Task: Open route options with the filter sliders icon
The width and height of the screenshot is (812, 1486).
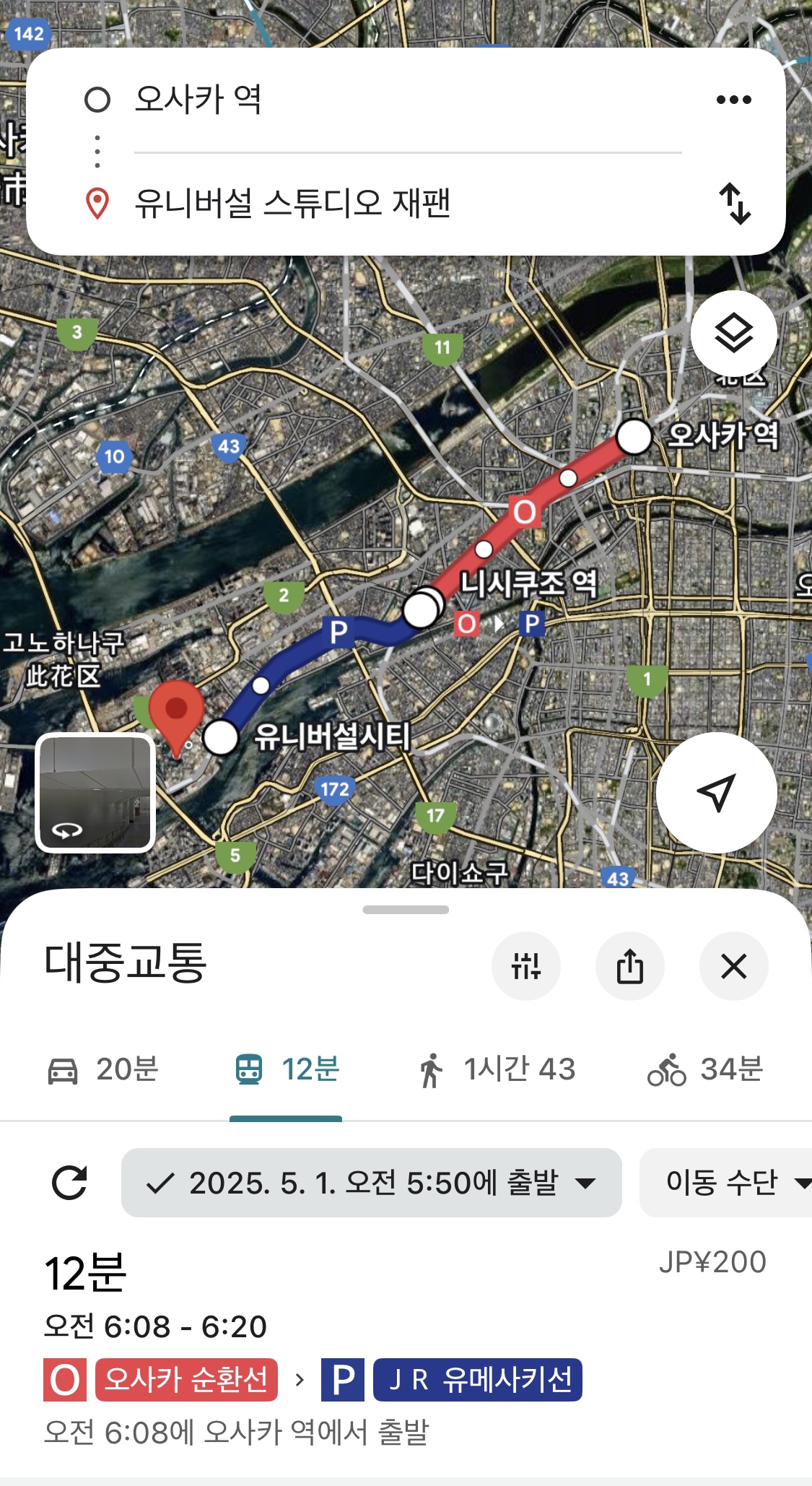Action: (x=526, y=967)
